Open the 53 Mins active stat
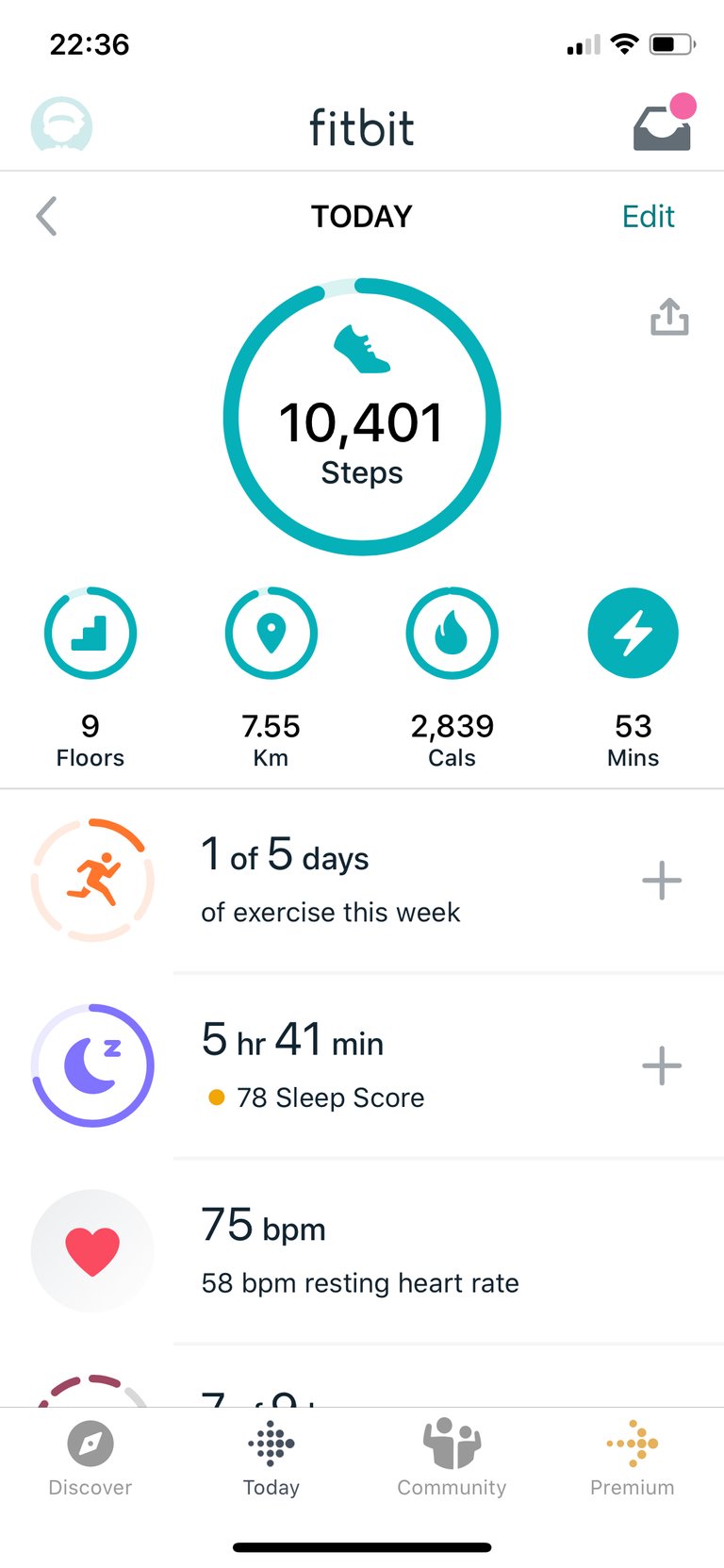Viewport: 724px width, 1568px height. point(633,678)
